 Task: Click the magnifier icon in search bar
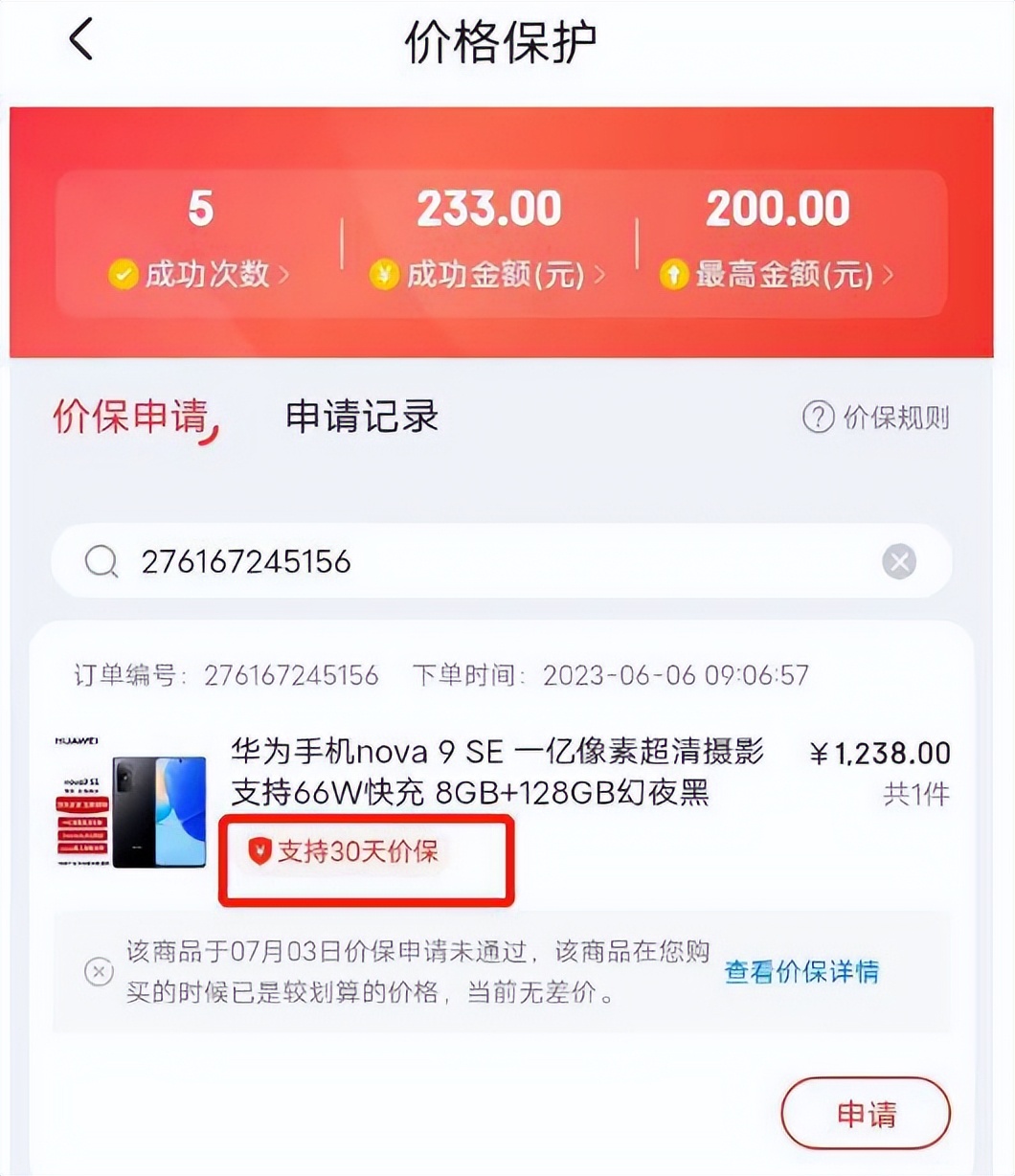coord(100,562)
